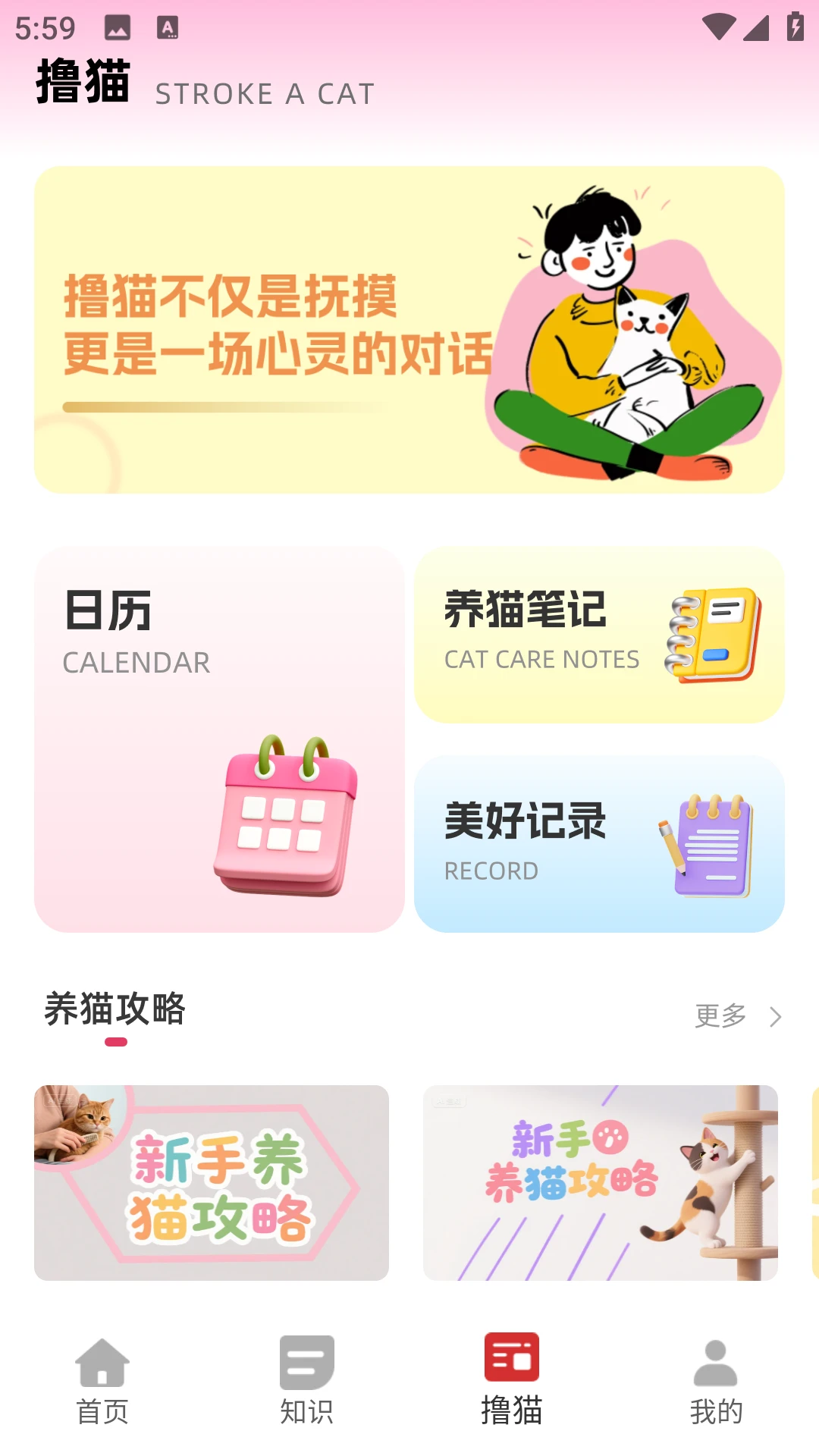The image size is (819, 1456).
Task: Open the 日历 Calendar card
Action: (219, 739)
